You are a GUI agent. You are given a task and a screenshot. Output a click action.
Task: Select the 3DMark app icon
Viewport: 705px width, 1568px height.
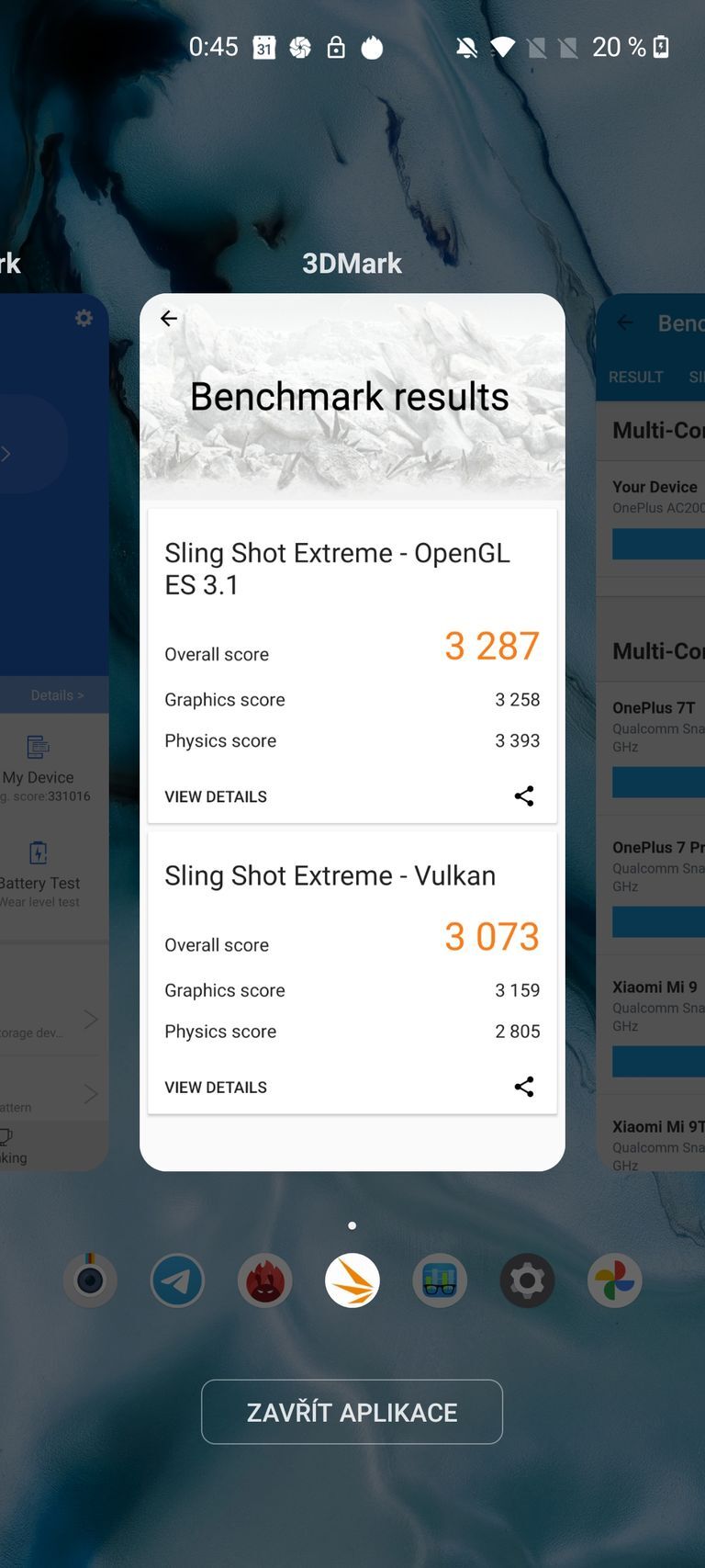352,1280
